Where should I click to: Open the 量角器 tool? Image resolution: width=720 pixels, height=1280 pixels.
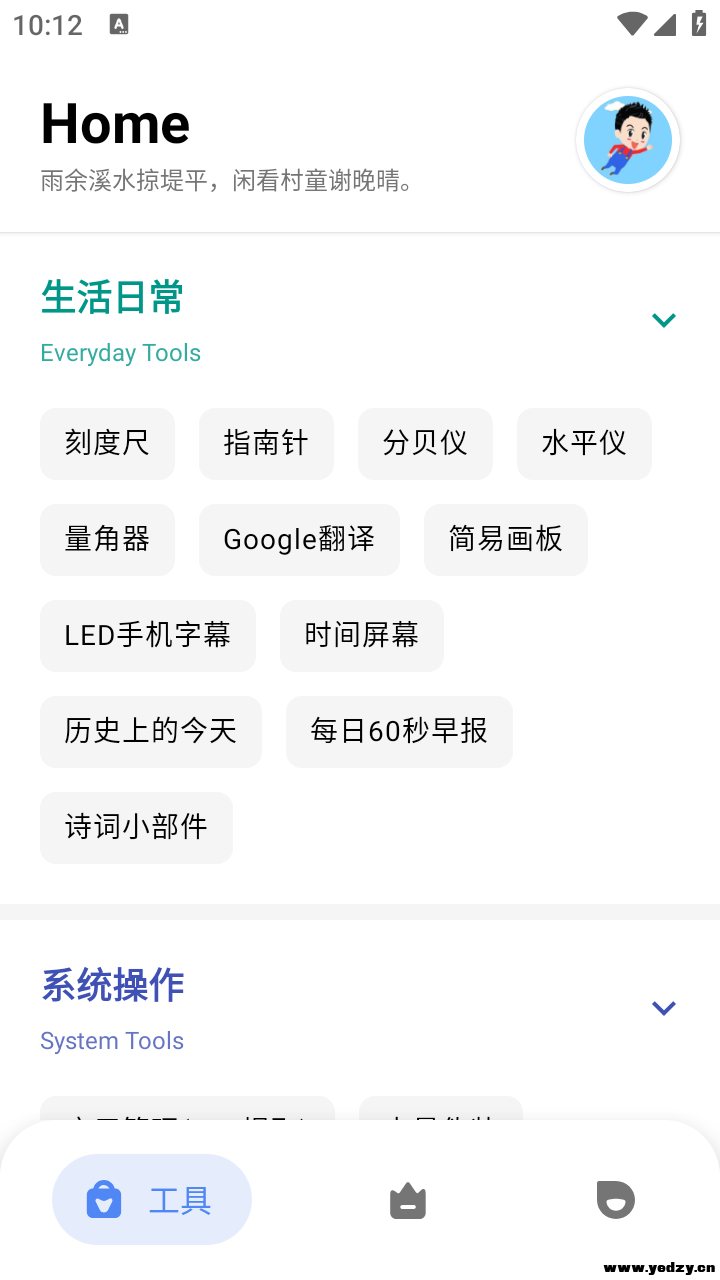(x=107, y=539)
